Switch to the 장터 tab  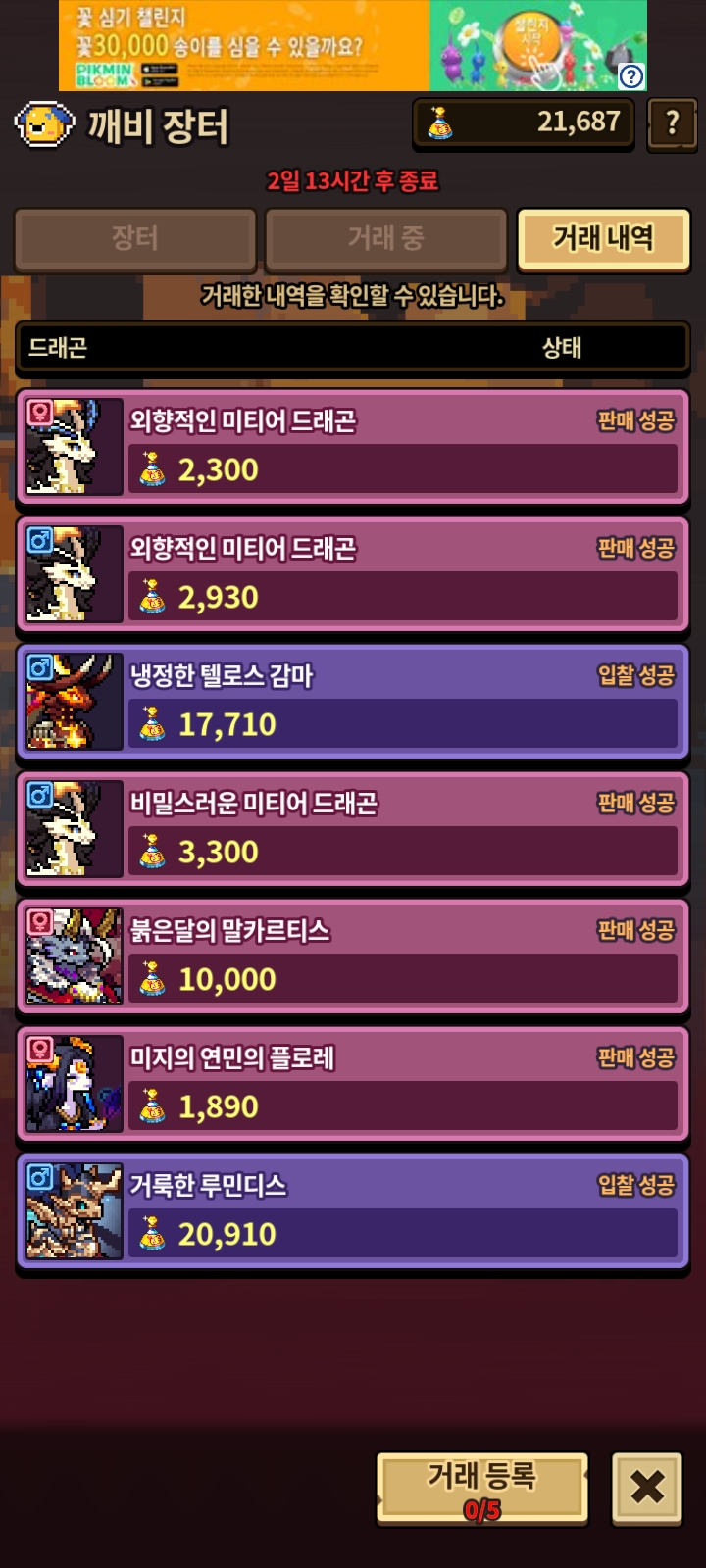coord(135,239)
